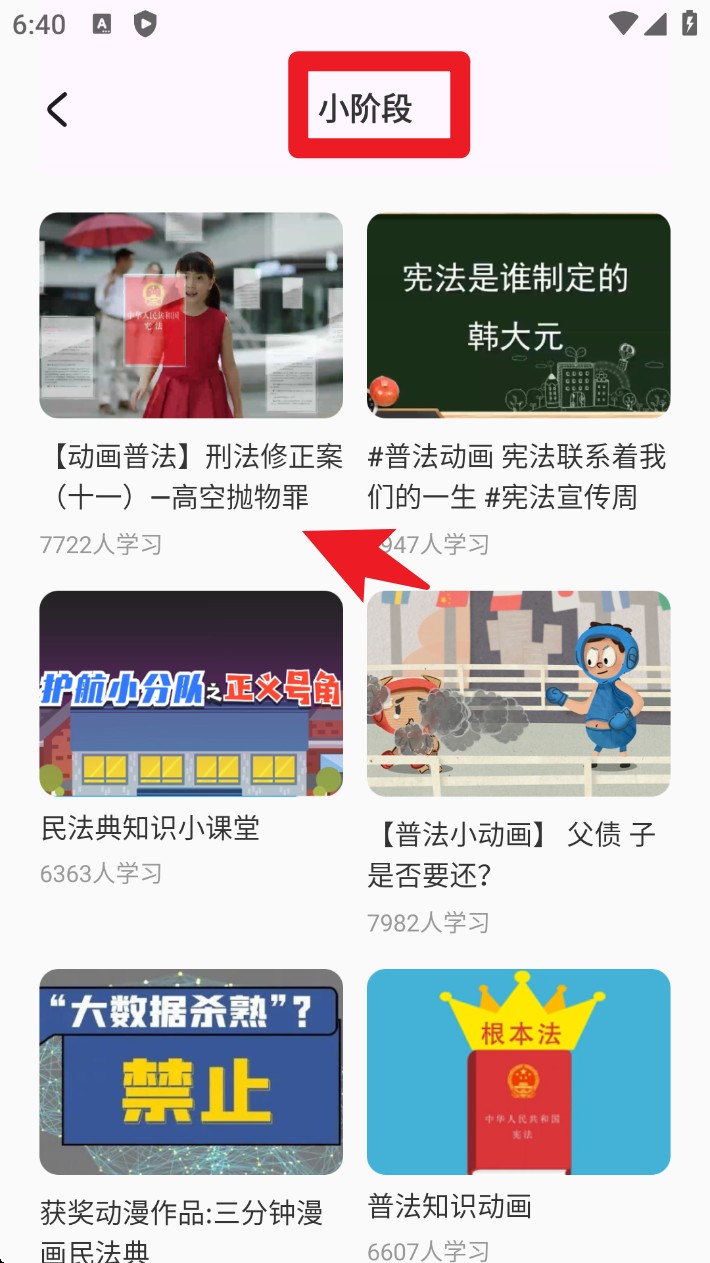Open the 刑法修正案 高空抛物罪 video card
This screenshot has width=710, height=1263.
(x=191, y=316)
